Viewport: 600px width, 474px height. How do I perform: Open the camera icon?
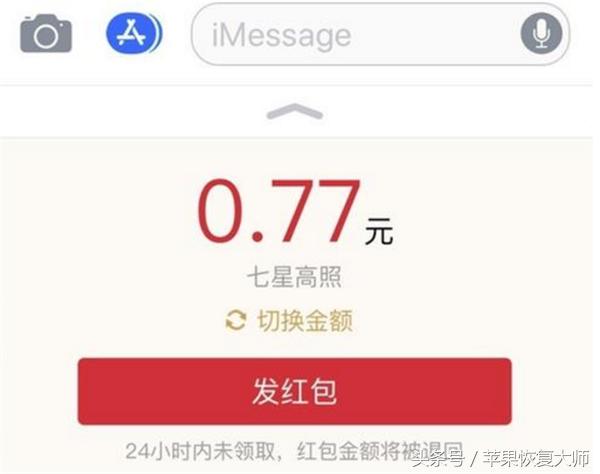[46, 35]
